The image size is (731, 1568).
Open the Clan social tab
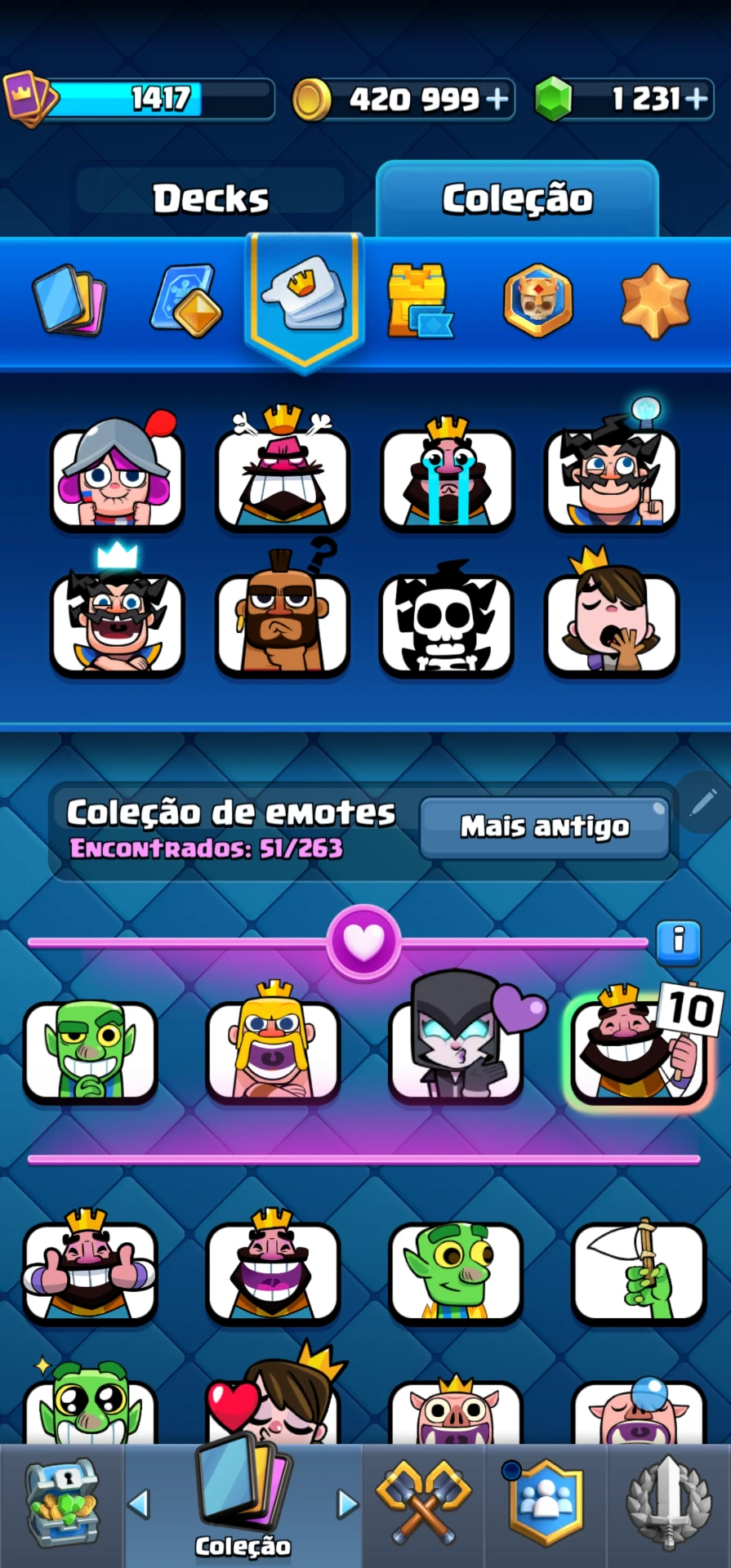pyautogui.click(x=546, y=1504)
